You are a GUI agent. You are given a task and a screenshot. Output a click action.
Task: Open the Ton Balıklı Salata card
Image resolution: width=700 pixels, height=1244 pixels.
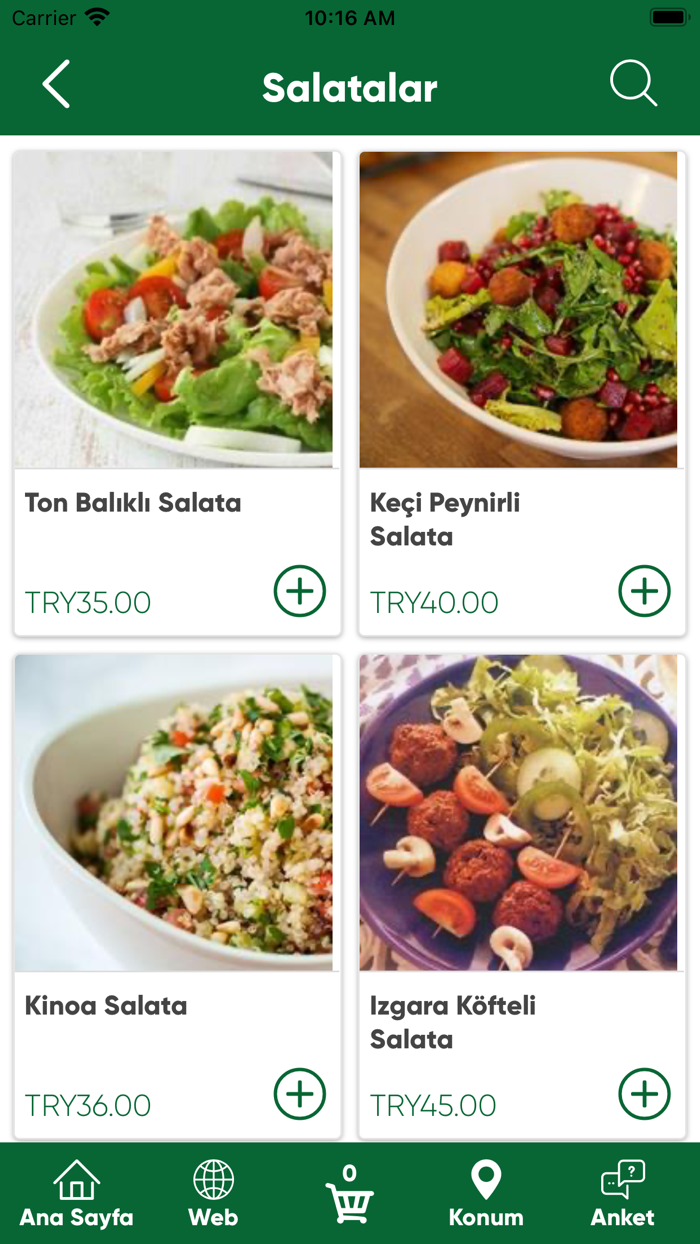pos(177,394)
